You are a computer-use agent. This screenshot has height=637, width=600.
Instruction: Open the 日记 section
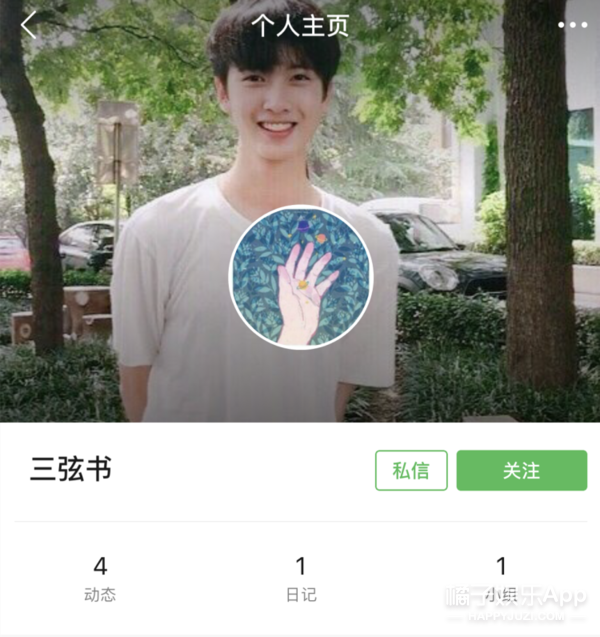(x=300, y=579)
